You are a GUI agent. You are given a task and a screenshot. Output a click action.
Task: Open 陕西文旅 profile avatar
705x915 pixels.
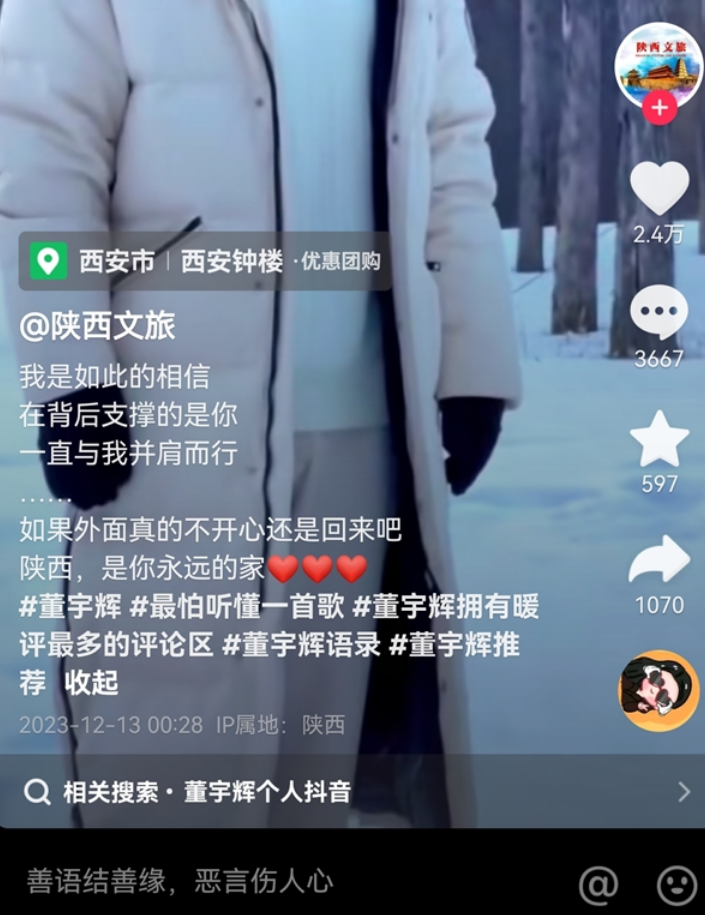(x=658, y=63)
